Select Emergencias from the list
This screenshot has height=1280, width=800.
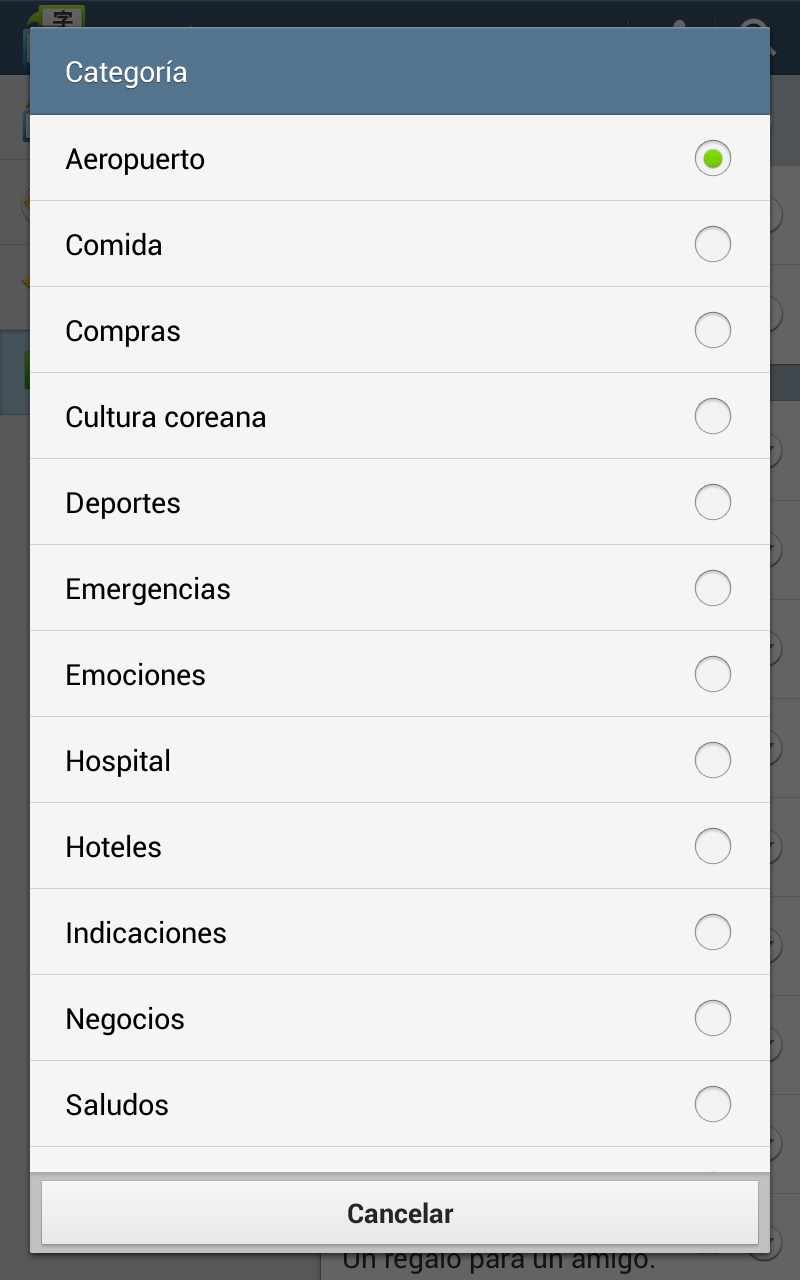pos(400,589)
